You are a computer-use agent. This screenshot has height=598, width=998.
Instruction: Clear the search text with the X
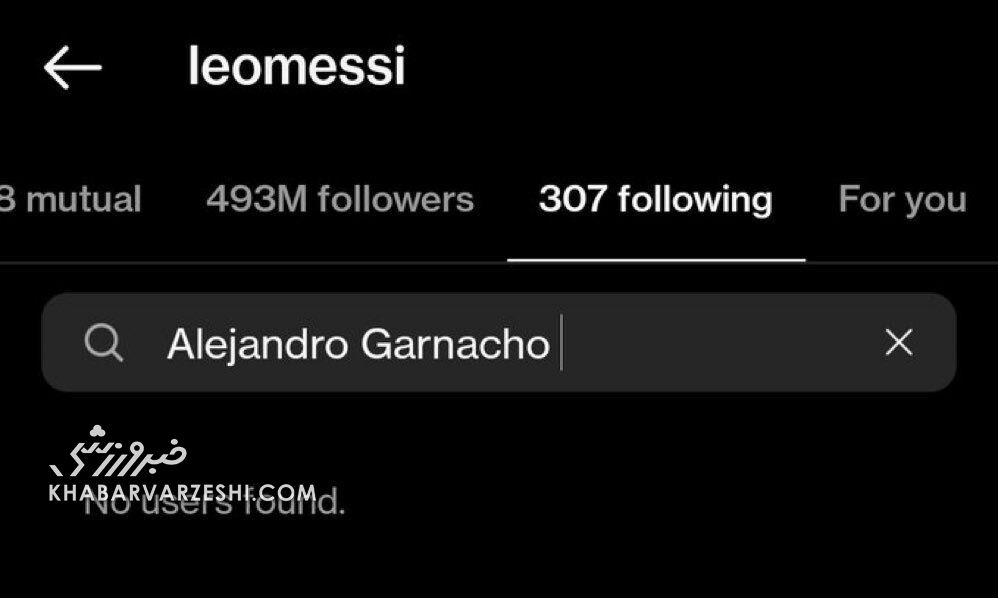point(899,343)
